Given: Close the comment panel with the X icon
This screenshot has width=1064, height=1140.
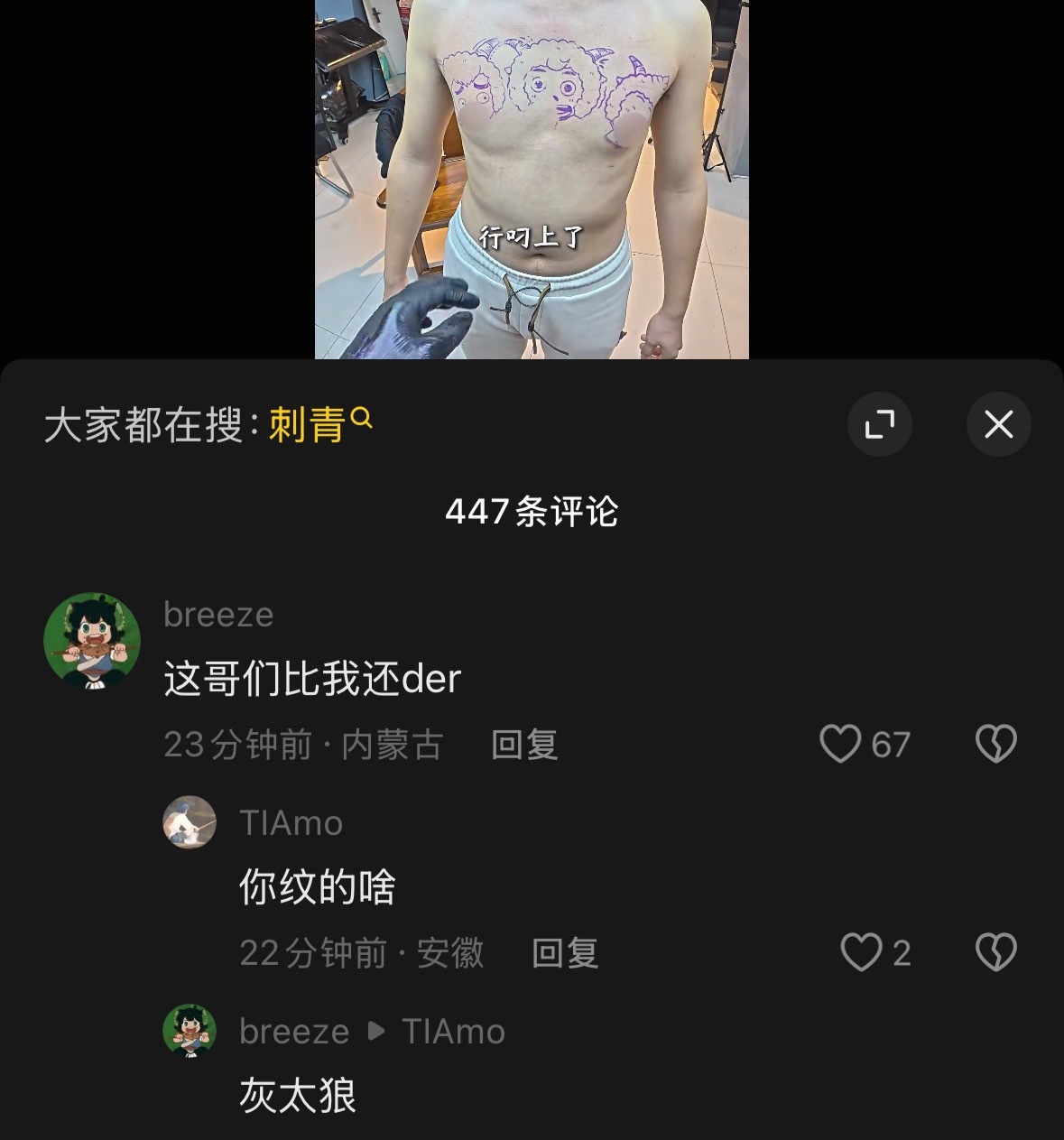Looking at the screenshot, I should tap(998, 424).
